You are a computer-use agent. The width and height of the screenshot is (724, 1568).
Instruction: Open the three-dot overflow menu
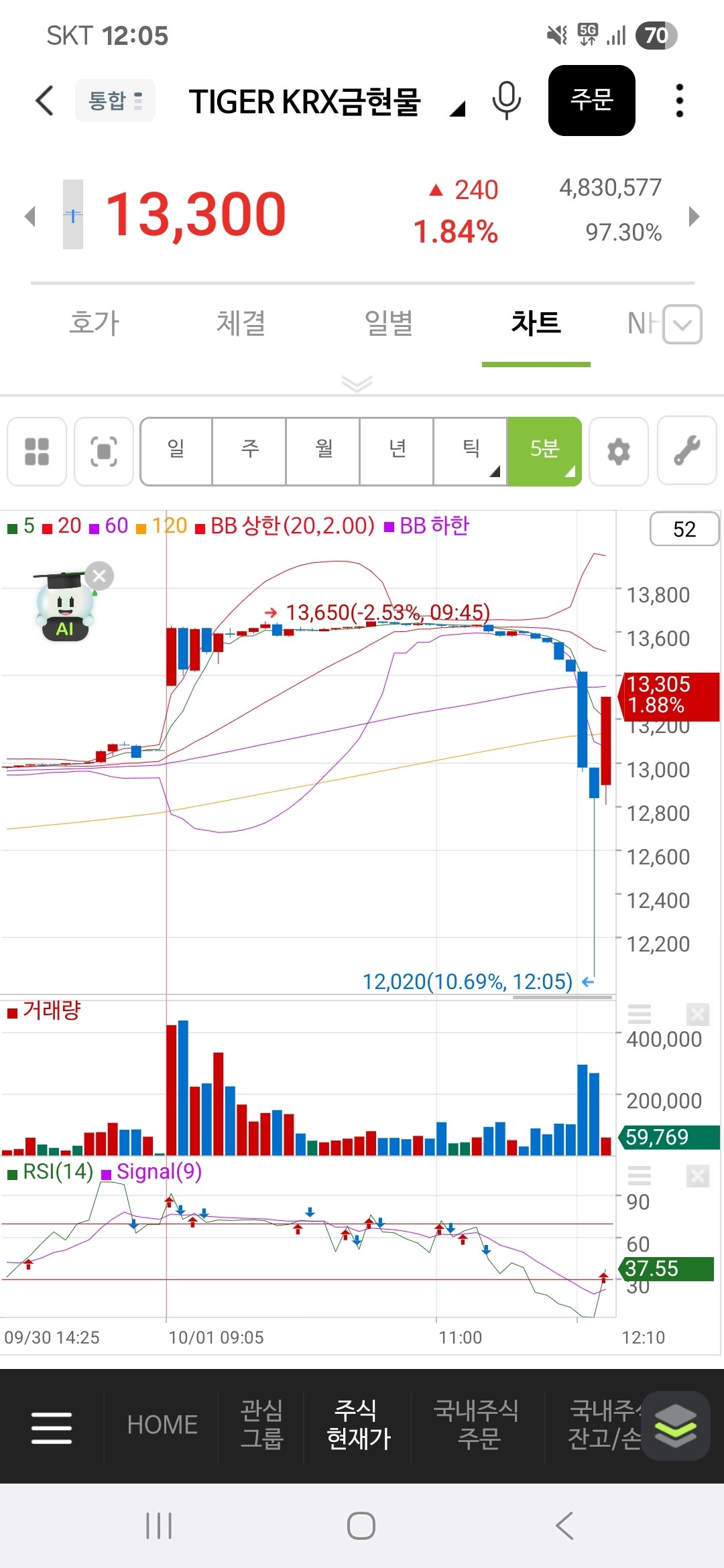tap(679, 101)
